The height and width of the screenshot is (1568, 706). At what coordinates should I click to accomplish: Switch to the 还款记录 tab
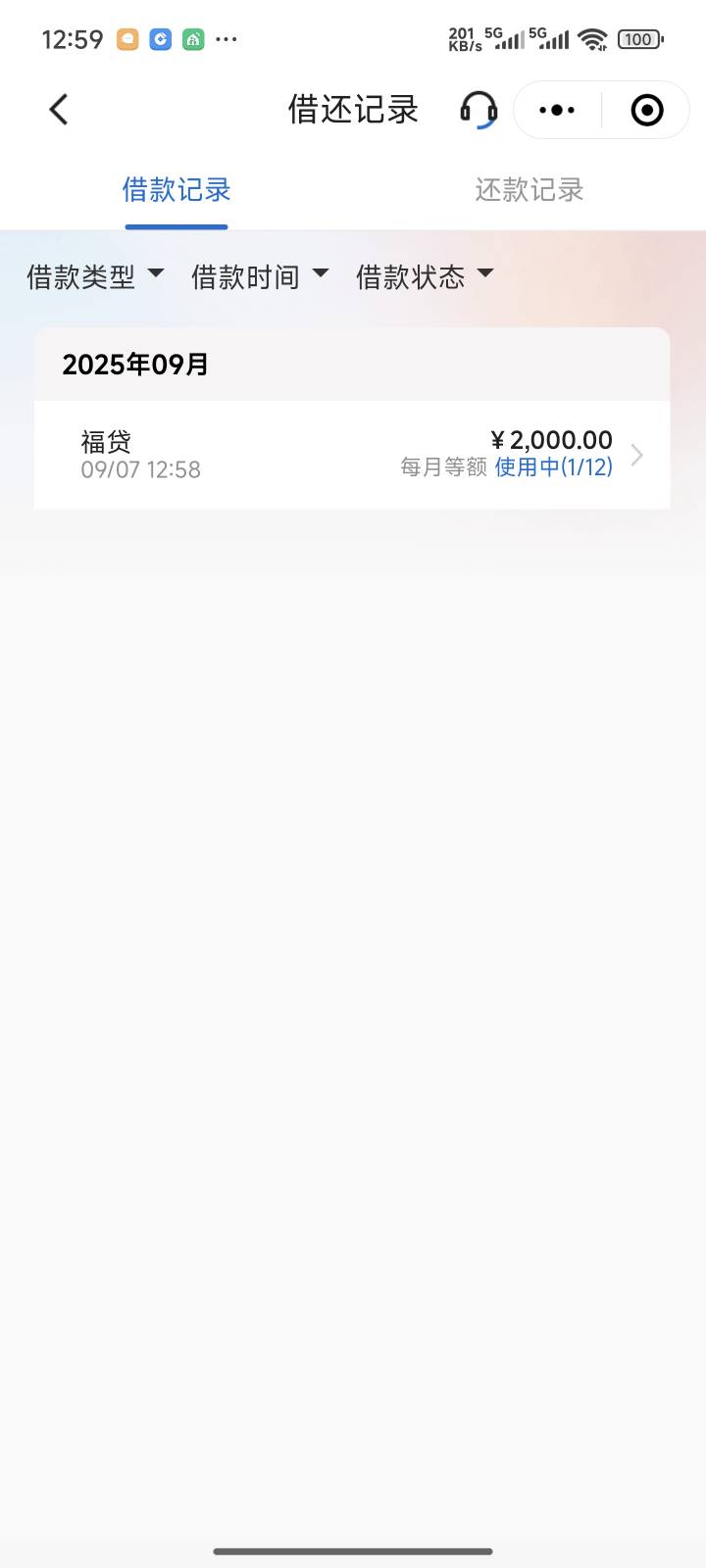(529, 190)
